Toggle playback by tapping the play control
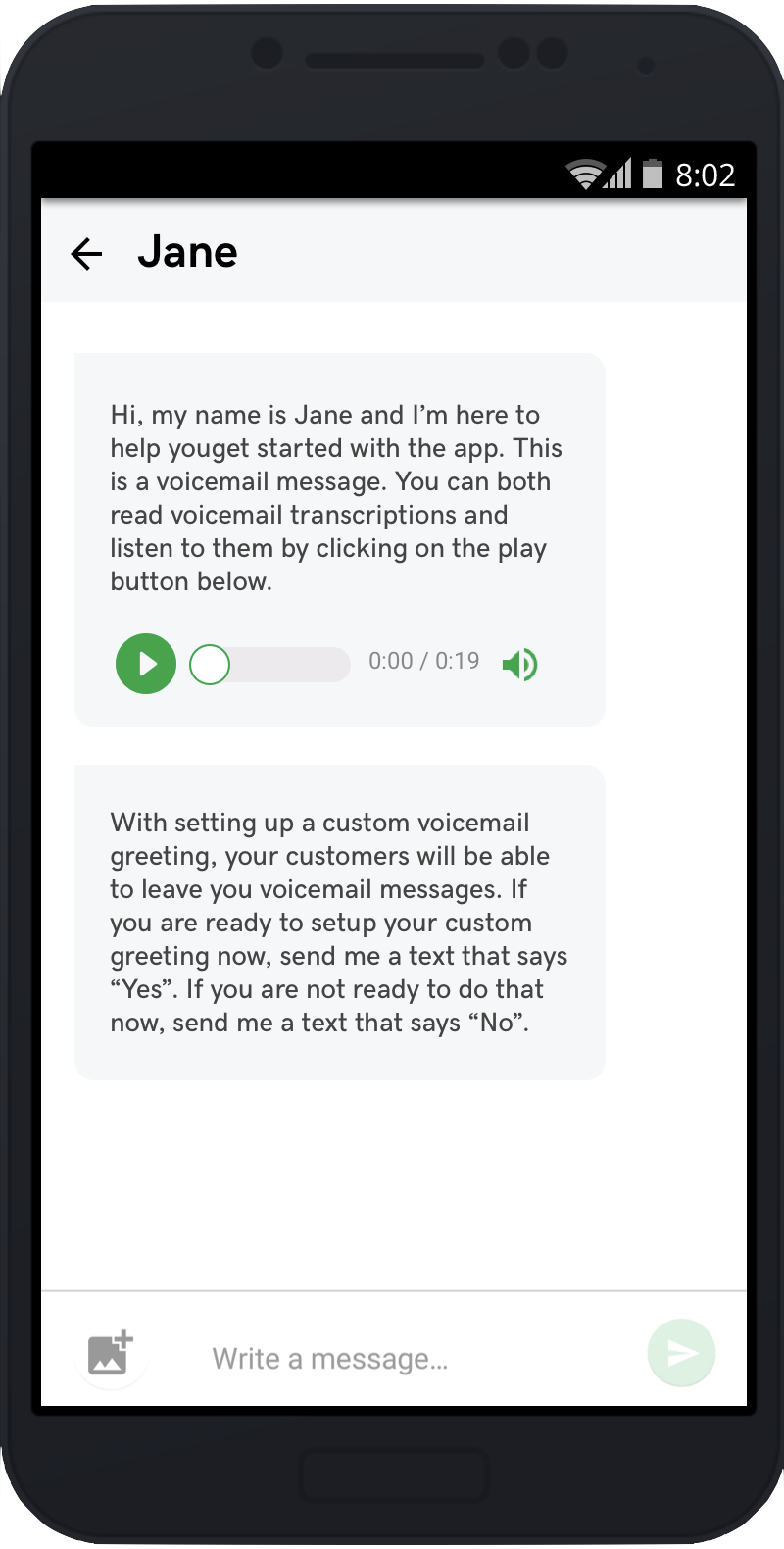This screenshot has height=1549, width=784. [145, 664]
